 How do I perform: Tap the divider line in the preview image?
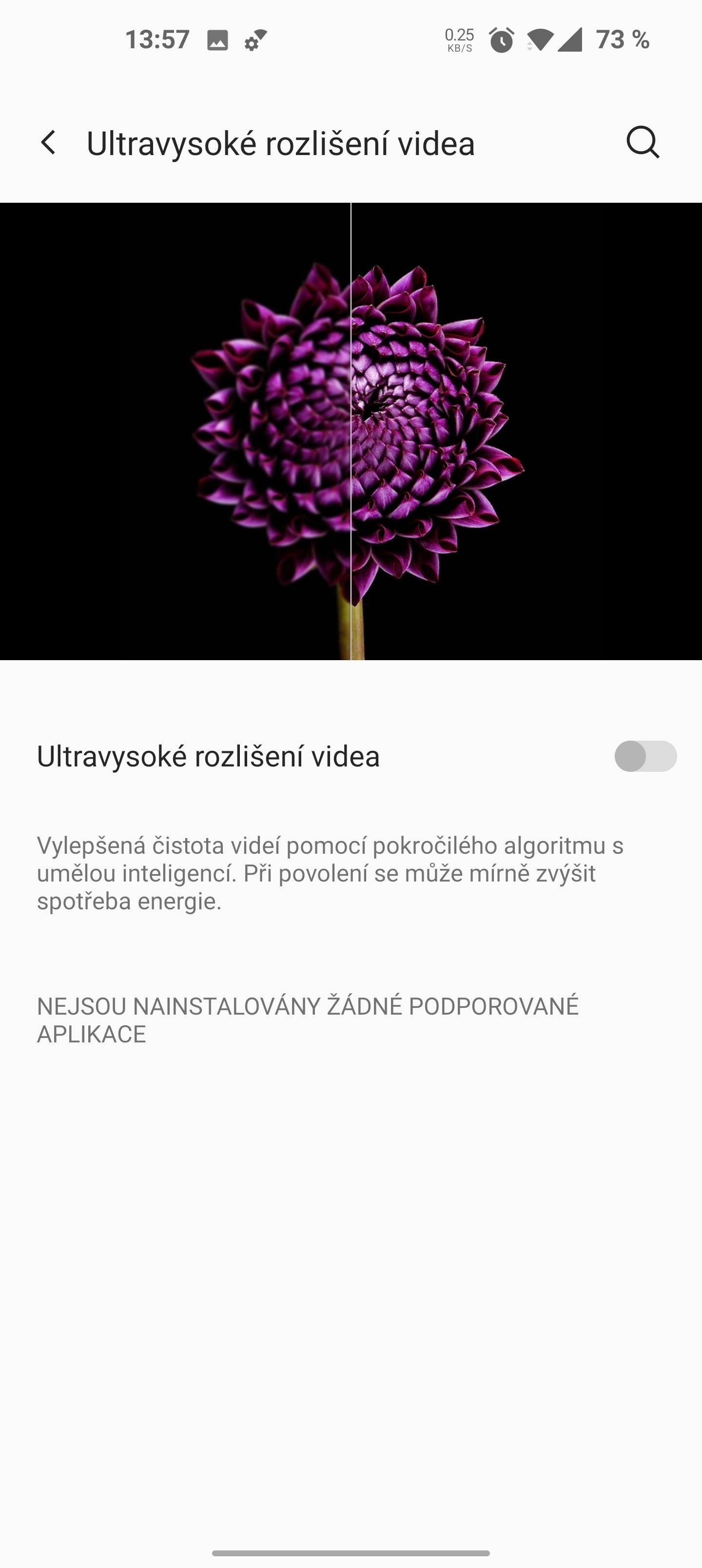(x=352, y=432)
